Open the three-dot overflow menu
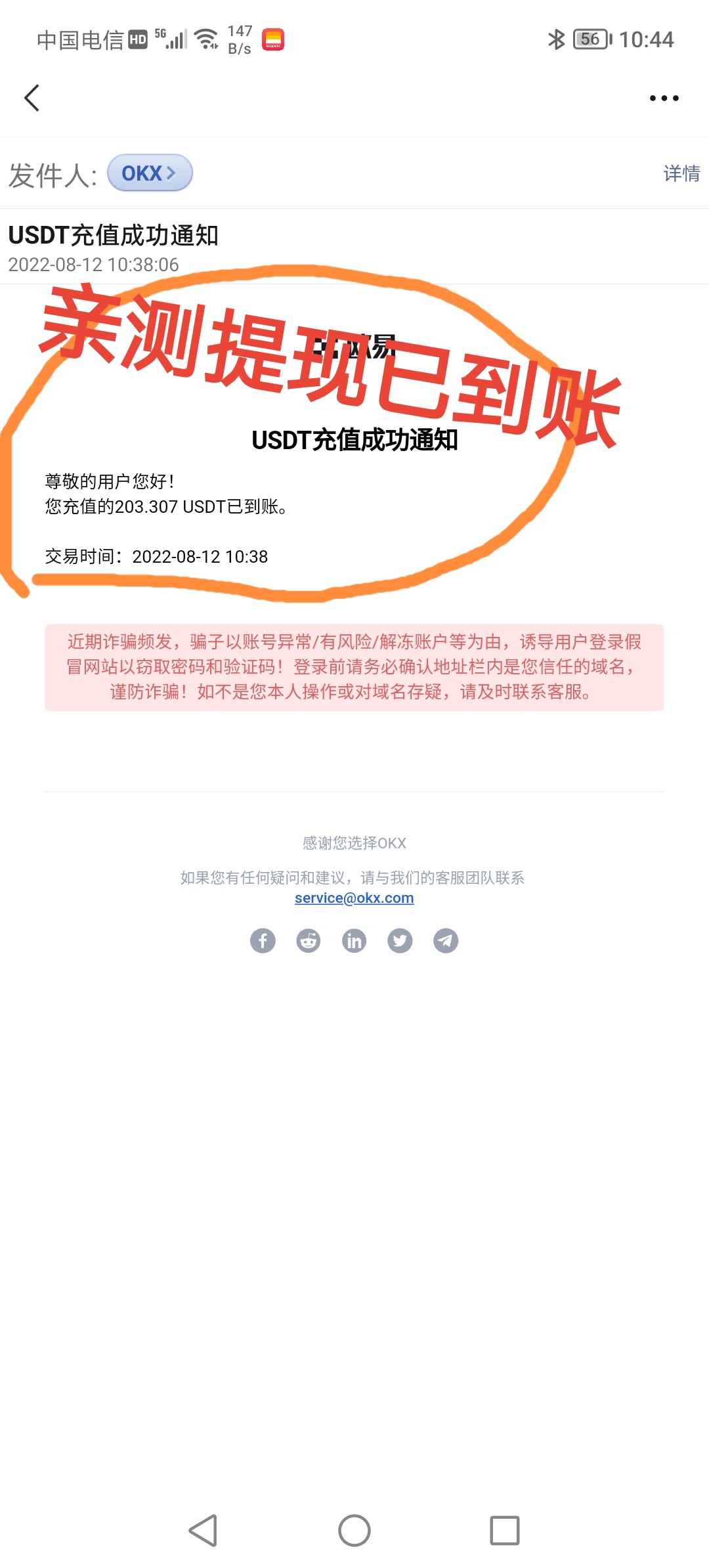 pyautogui.click(x=664, y=98)
